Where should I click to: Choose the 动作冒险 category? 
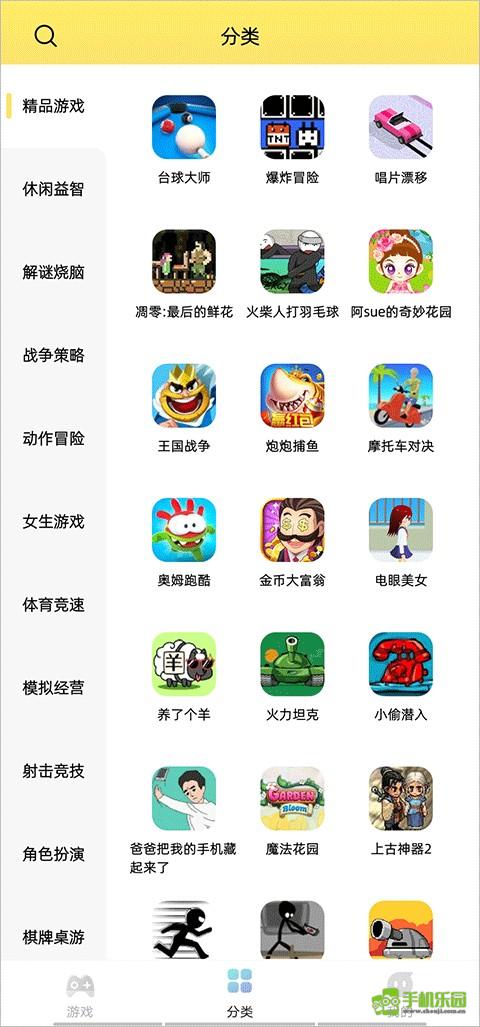tap(53, 439)
